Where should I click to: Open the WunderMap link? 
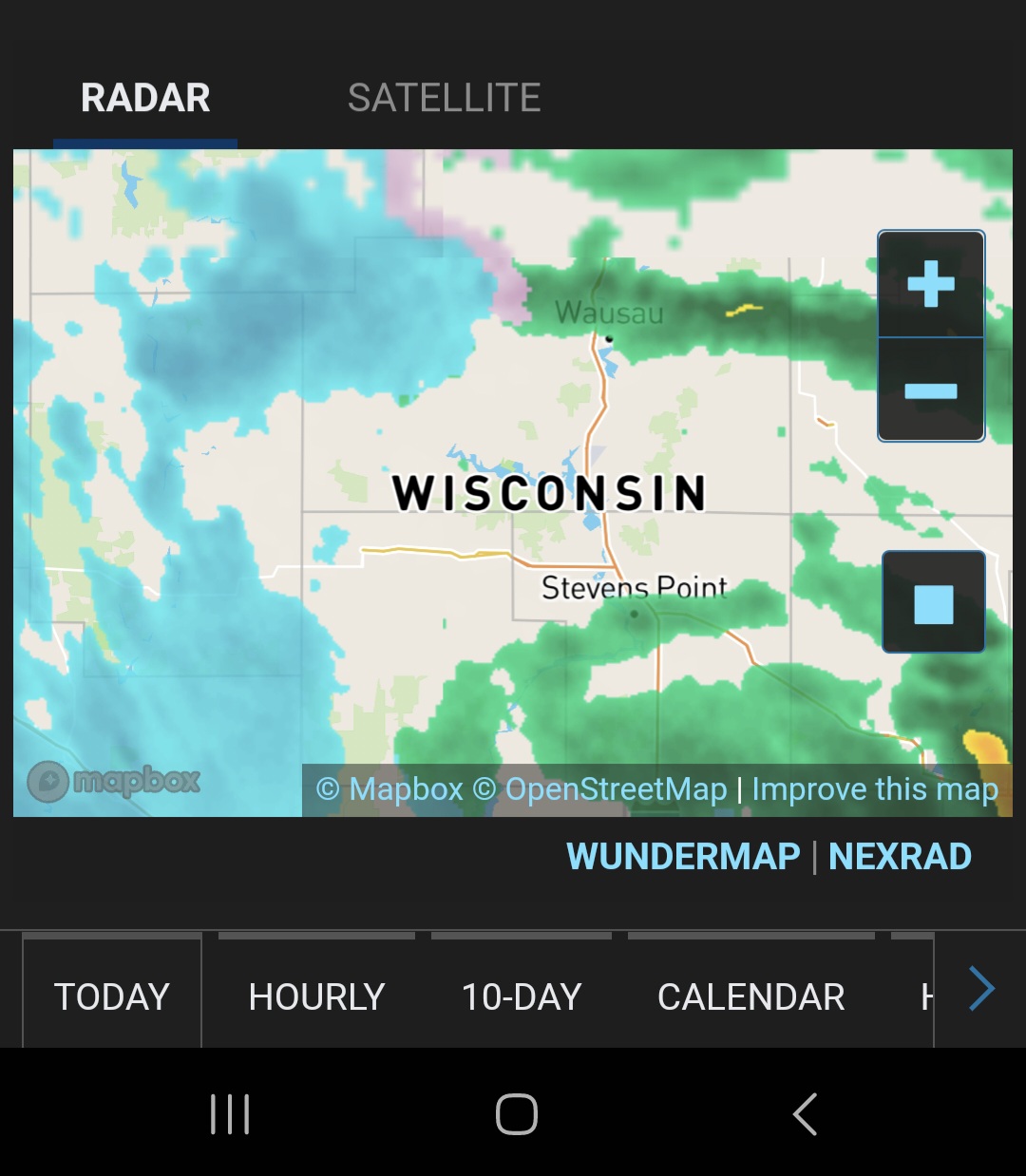click(x=683, y=857)
